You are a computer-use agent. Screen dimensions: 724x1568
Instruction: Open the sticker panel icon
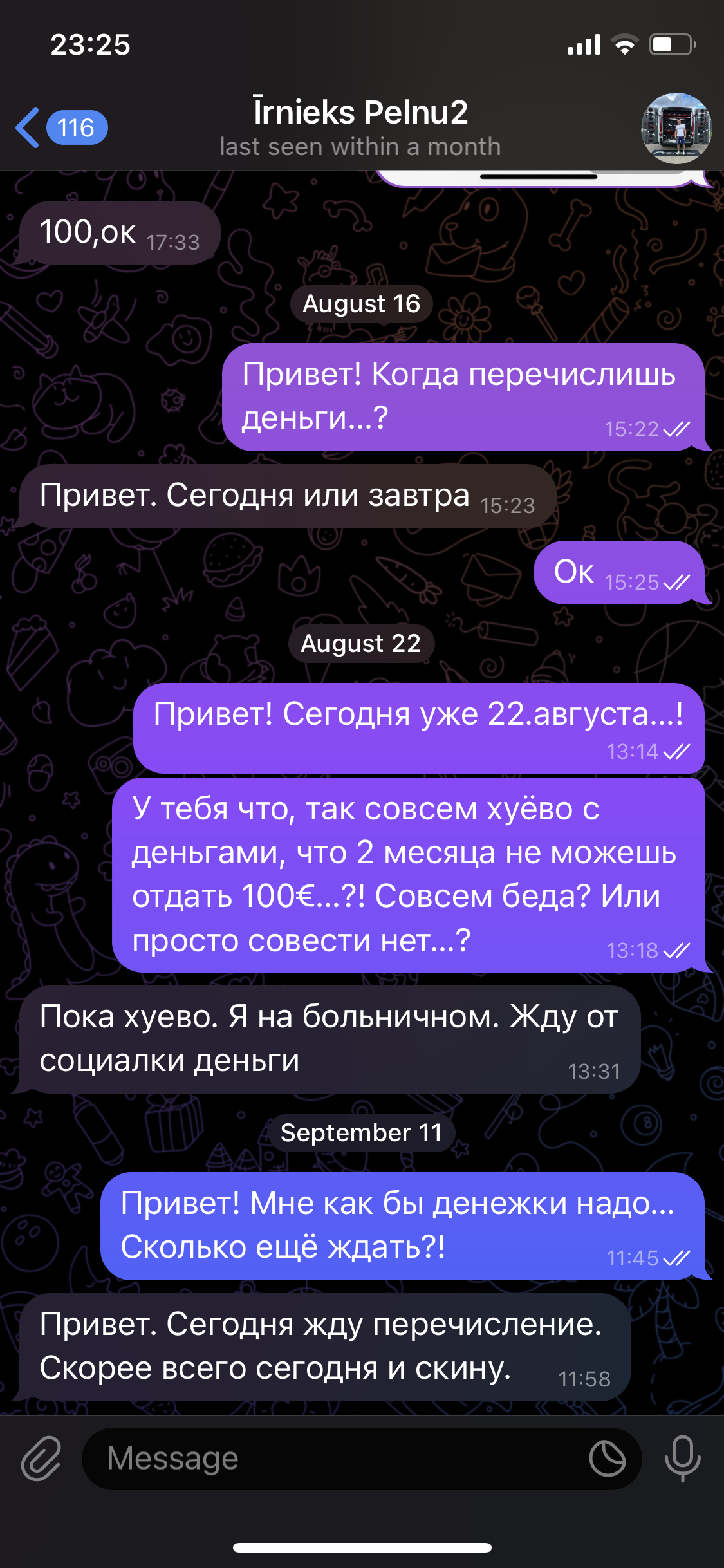pyautogui.click(x=608, y=1458)
